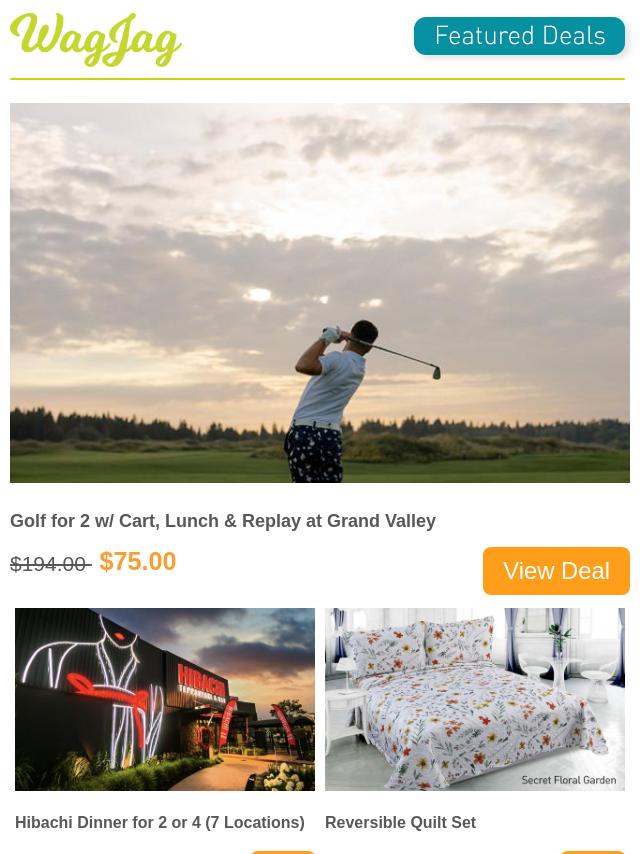This screenshot has height=854, width=640.
Task: Open the Featured Deals button
Action: click(519, 36)
